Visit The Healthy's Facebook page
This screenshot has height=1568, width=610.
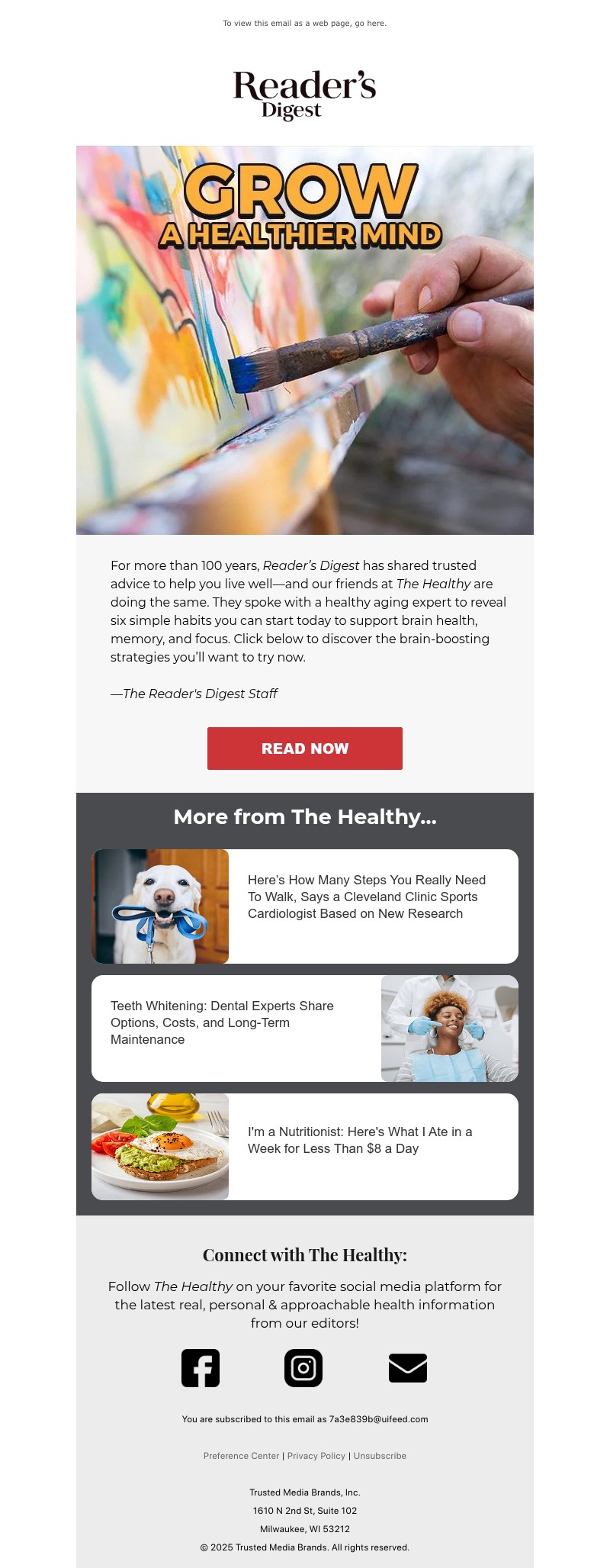pyautogui.click(x=201, y=1368)
